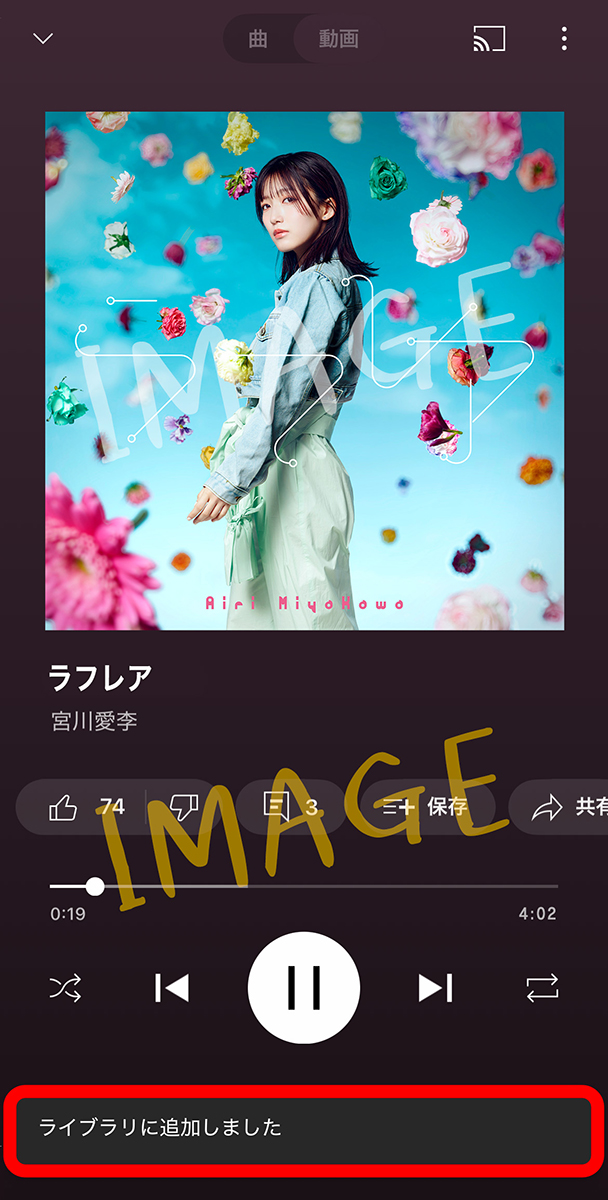Open artist 宮川愛李

(94, 721)
